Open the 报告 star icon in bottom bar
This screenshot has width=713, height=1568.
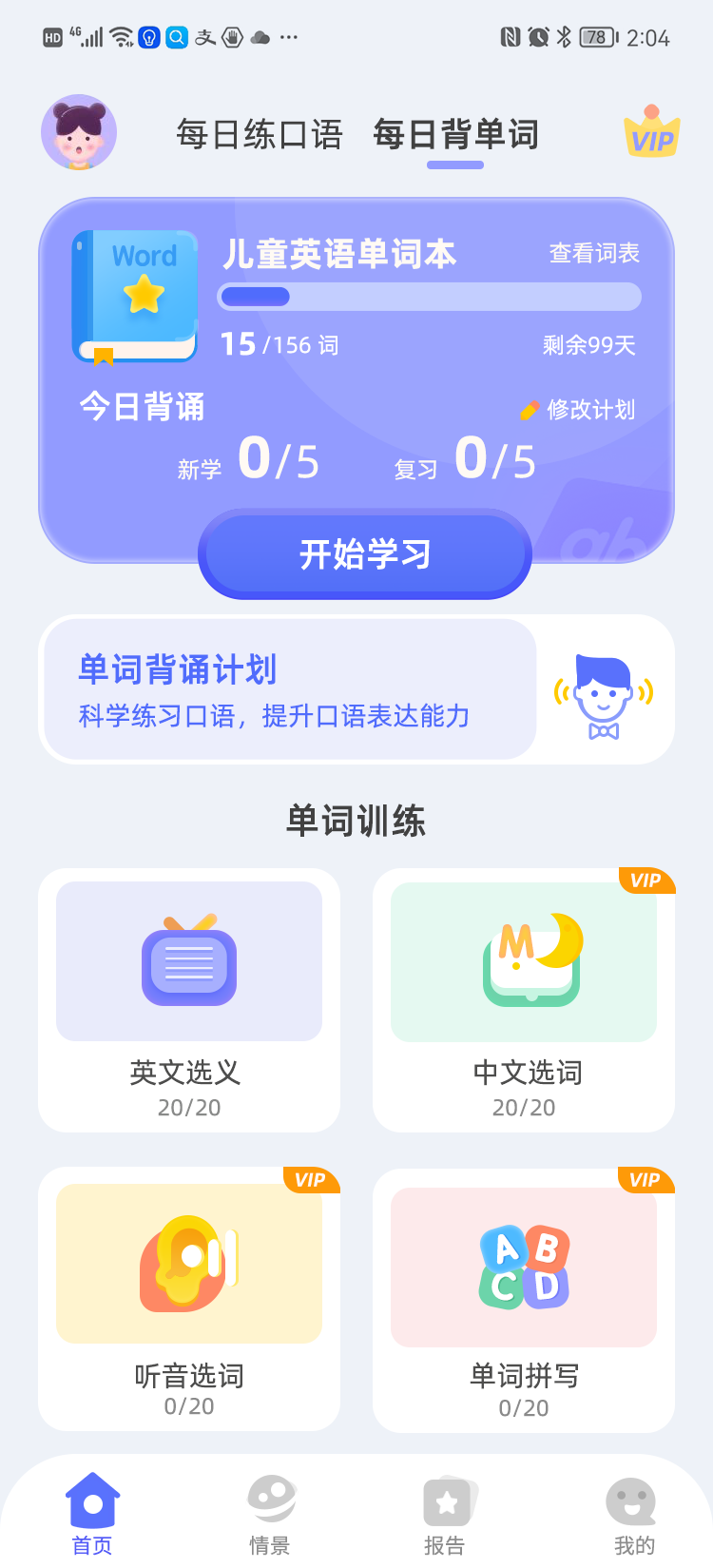click(447, 1502)
